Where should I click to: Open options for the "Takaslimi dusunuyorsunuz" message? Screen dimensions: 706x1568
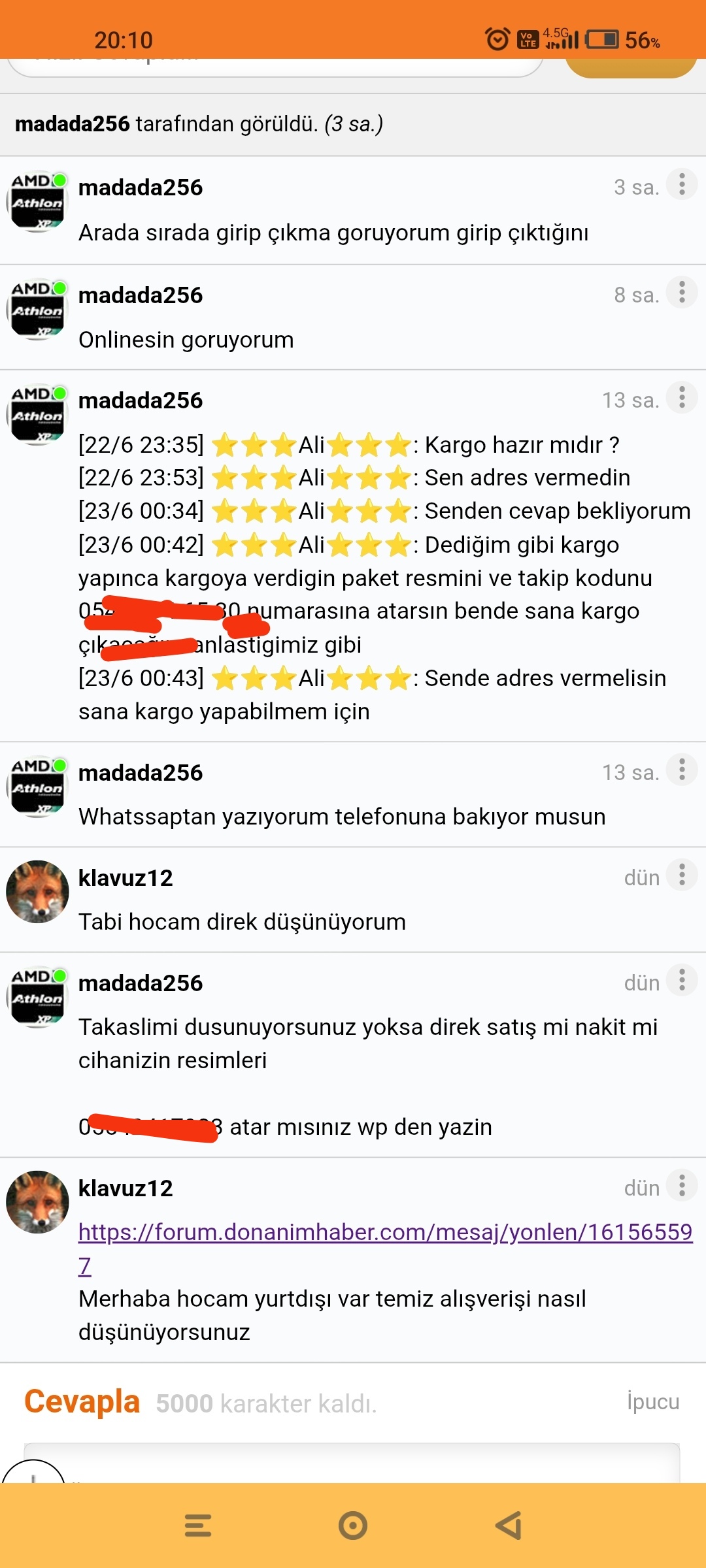[682, 980]
